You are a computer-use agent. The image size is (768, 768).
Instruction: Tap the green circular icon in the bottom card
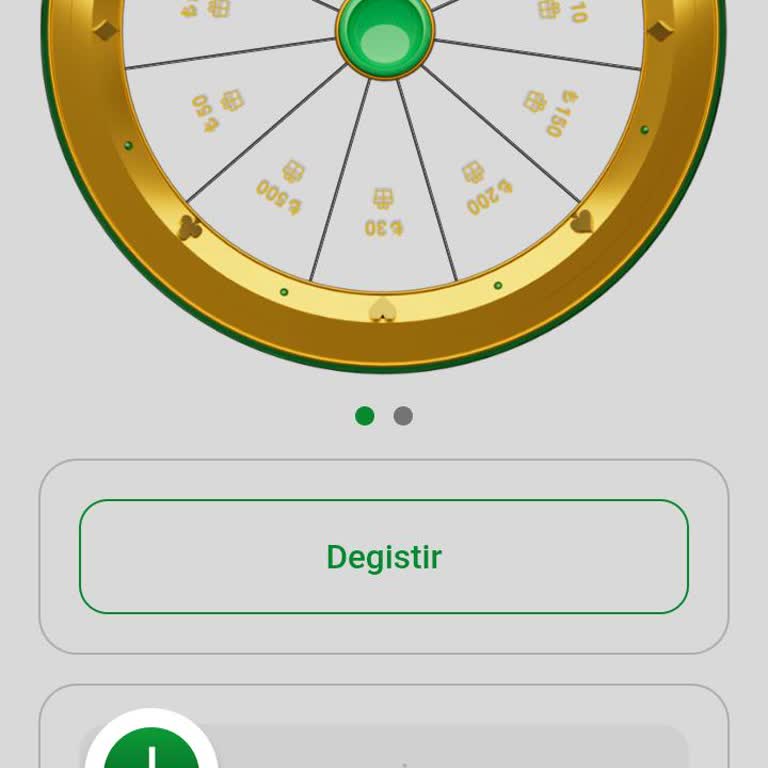point(151,750)
